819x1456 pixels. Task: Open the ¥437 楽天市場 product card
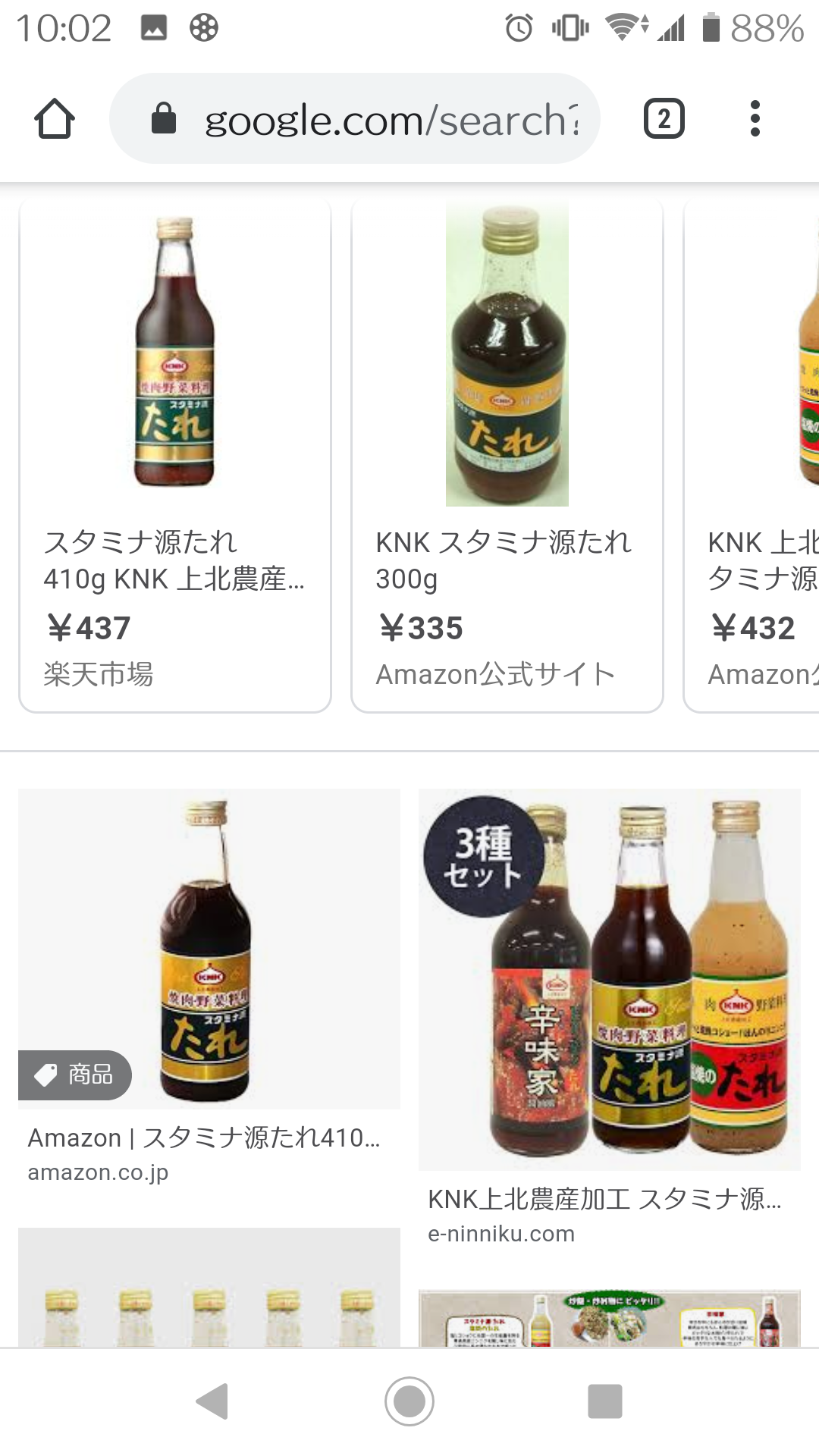175,455
